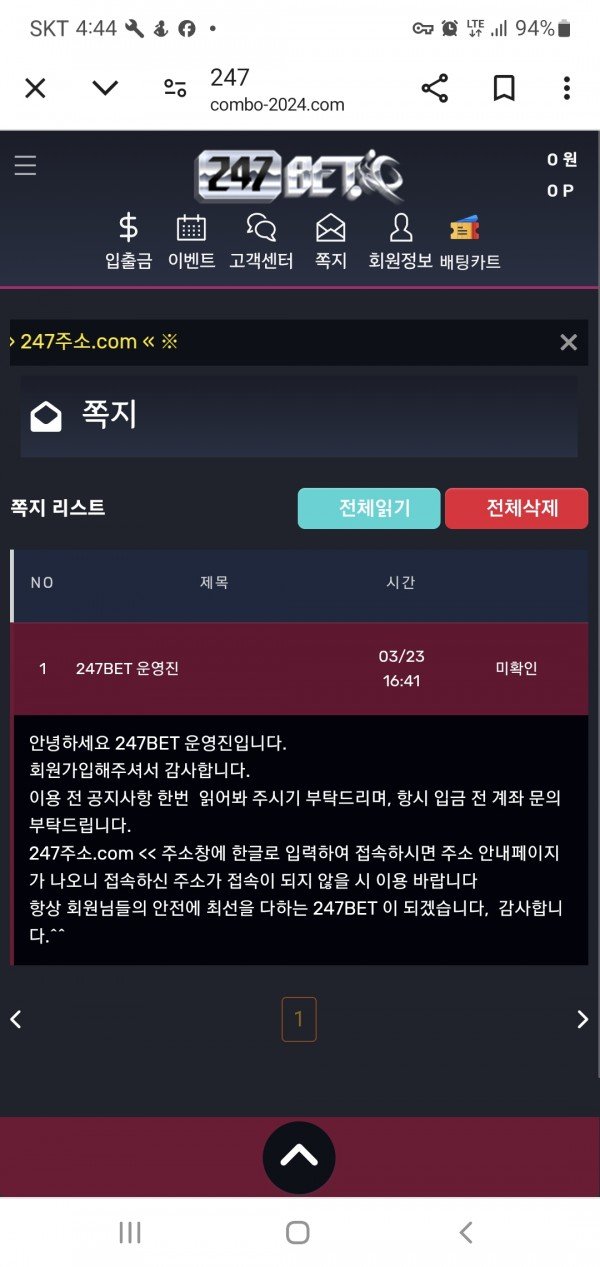Screen dimensions: 600x1267
Task: Go to 입출금 deposit and withdrawal
Action: point(129,242)
